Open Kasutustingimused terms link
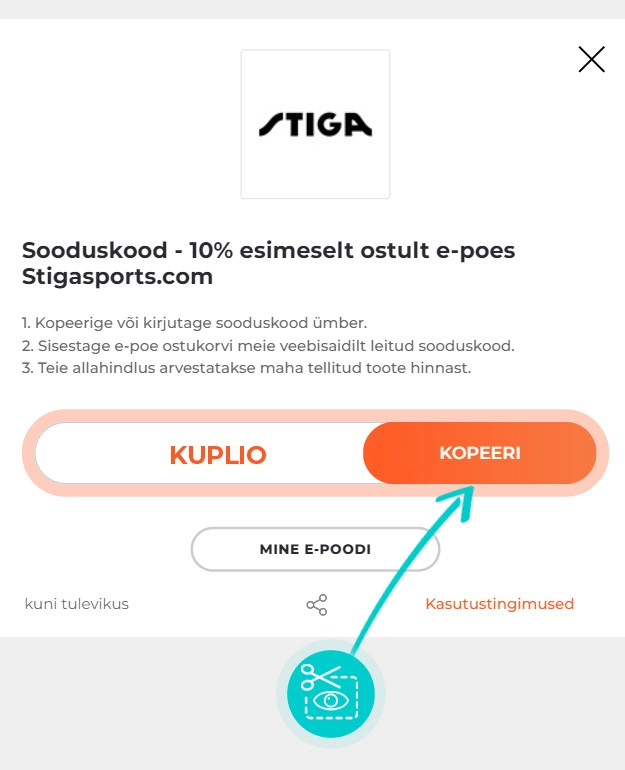Viewport: 625px width, 770px height. click(x=499, y=604)
